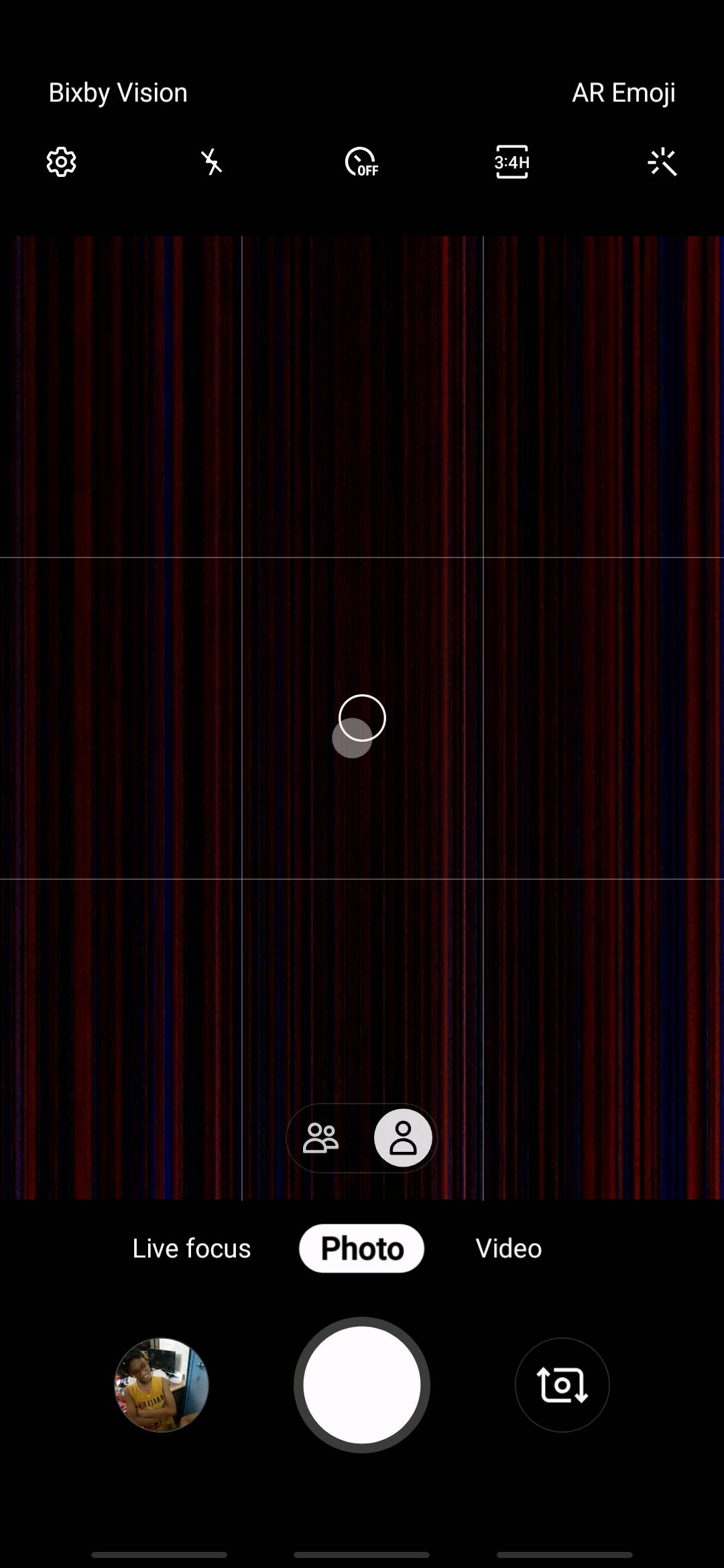This screenshot has width=724, height=1568.
Task: Open Bixby Vision
Action: [118, 92]
